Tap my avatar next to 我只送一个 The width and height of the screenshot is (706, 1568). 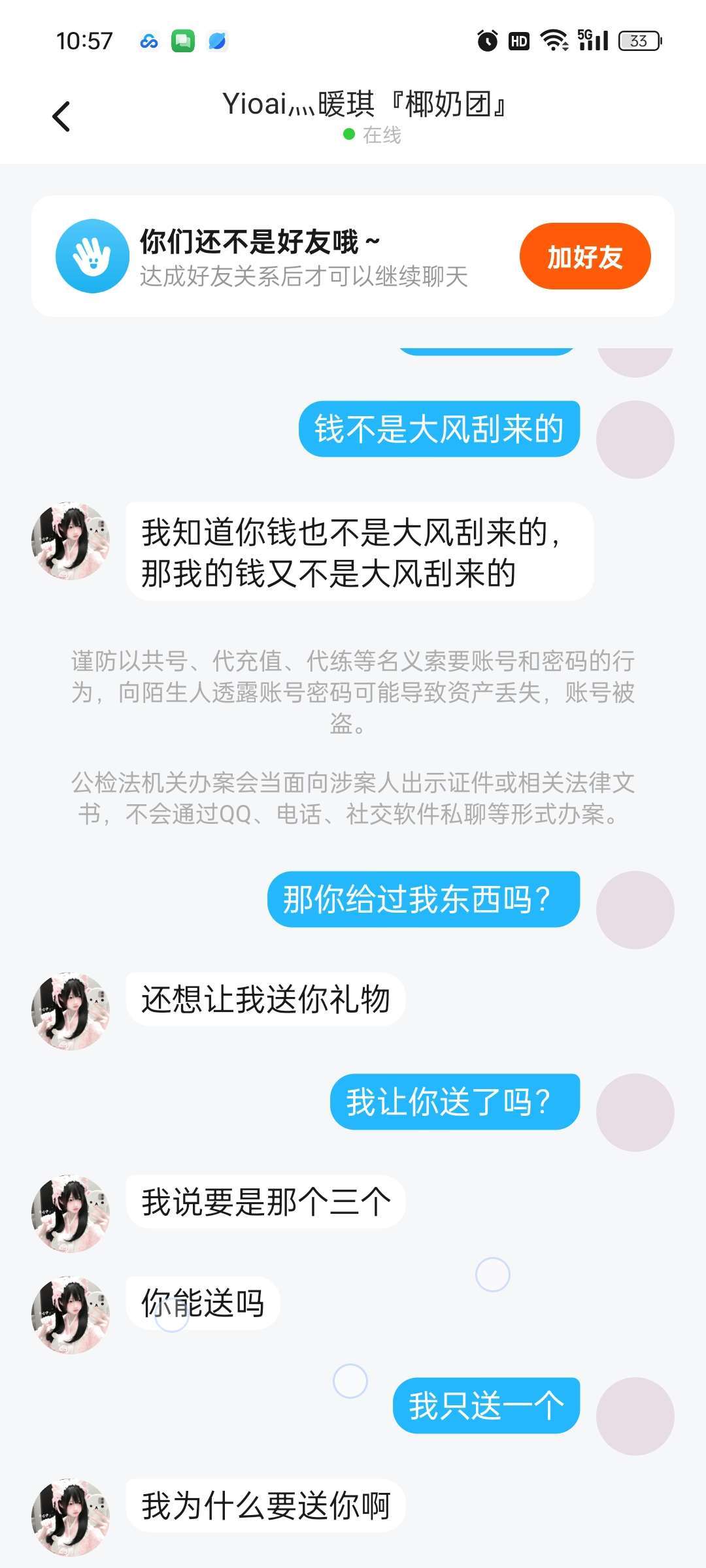click(x=634, y=1416)
